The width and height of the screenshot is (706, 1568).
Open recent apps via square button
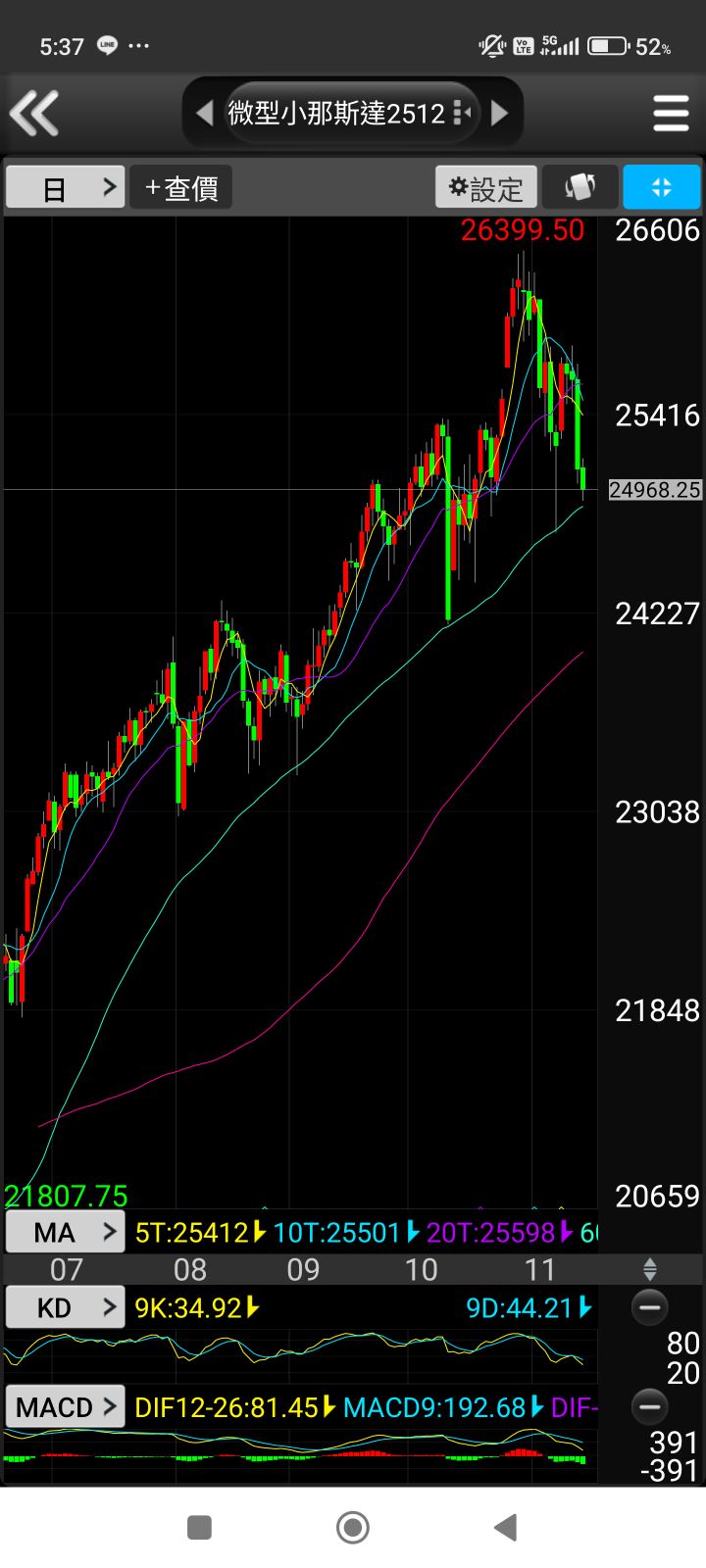click(200, 1527)
